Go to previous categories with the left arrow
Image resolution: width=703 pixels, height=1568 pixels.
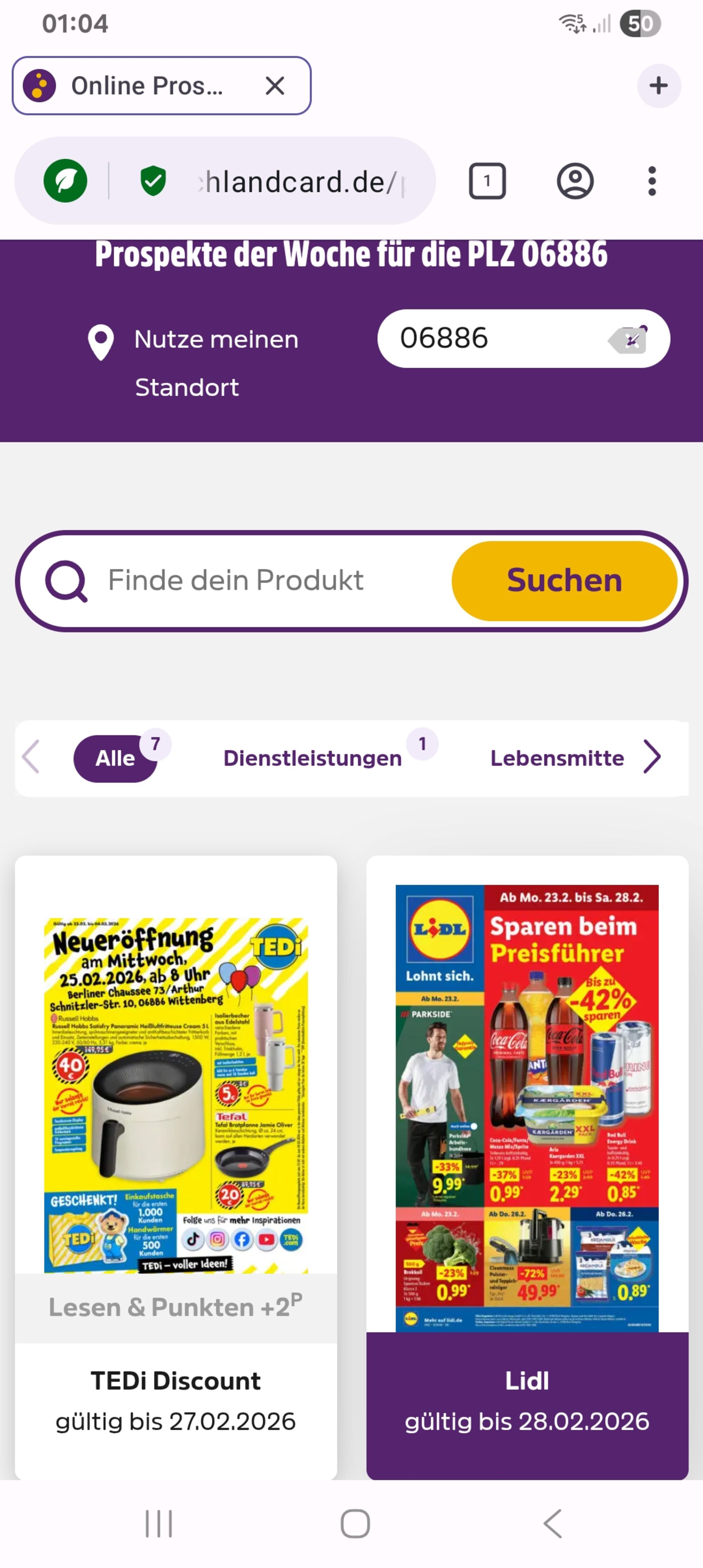[x=31, y=757]
